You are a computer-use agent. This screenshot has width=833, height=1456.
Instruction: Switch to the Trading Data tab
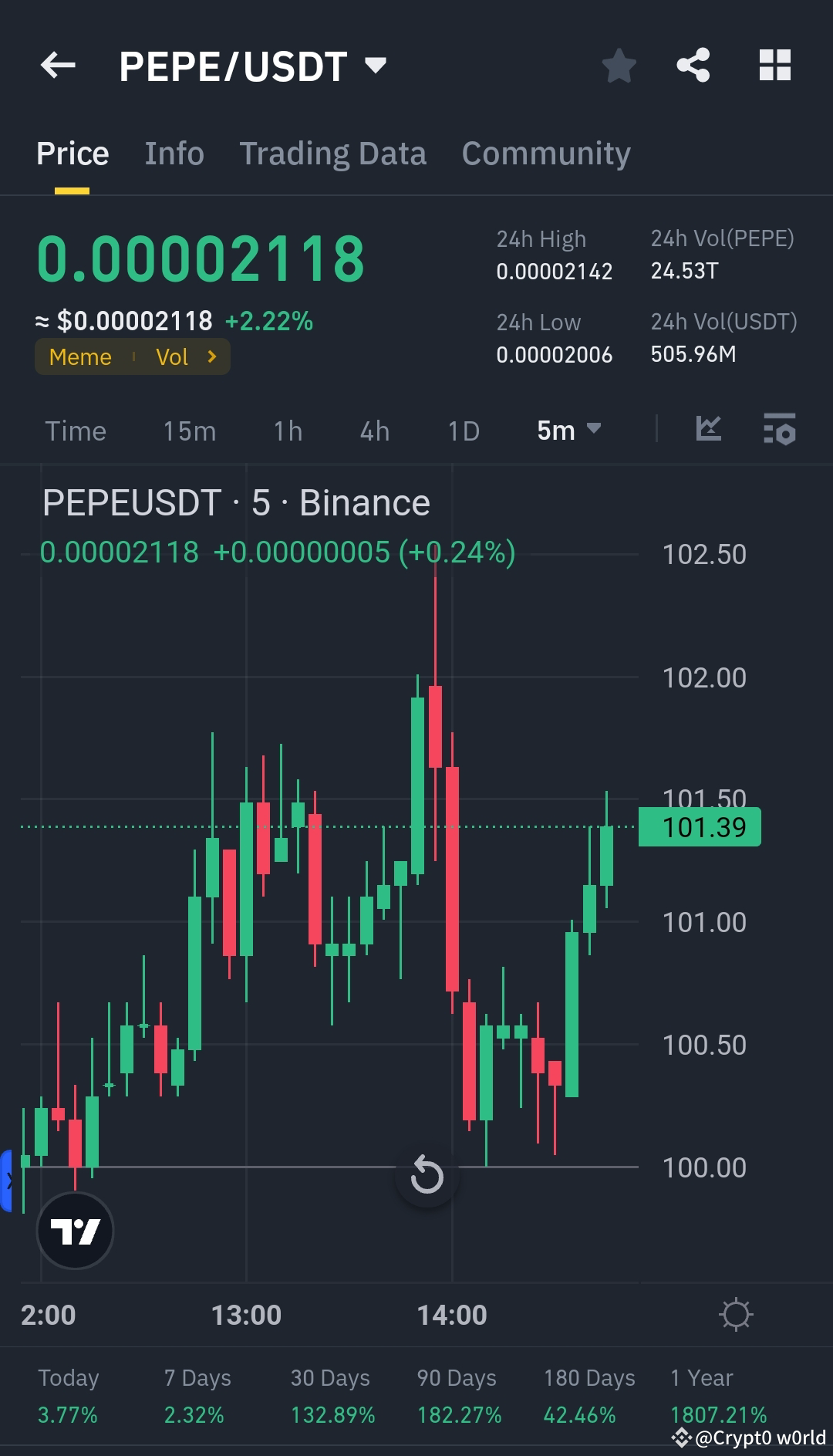pyautogui.click(x=333, y=153)
